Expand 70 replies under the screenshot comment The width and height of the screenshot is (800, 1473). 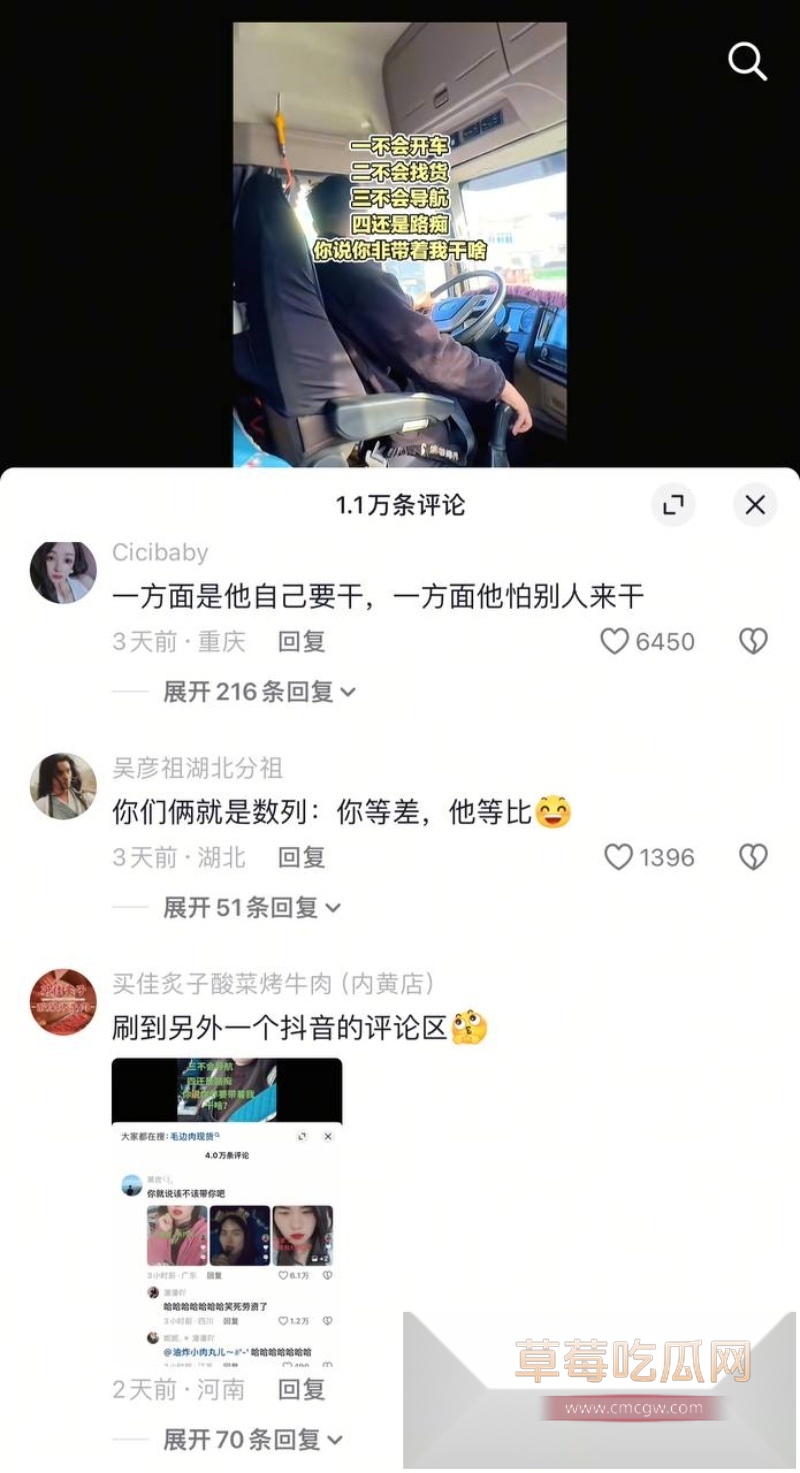point(251,1440)
